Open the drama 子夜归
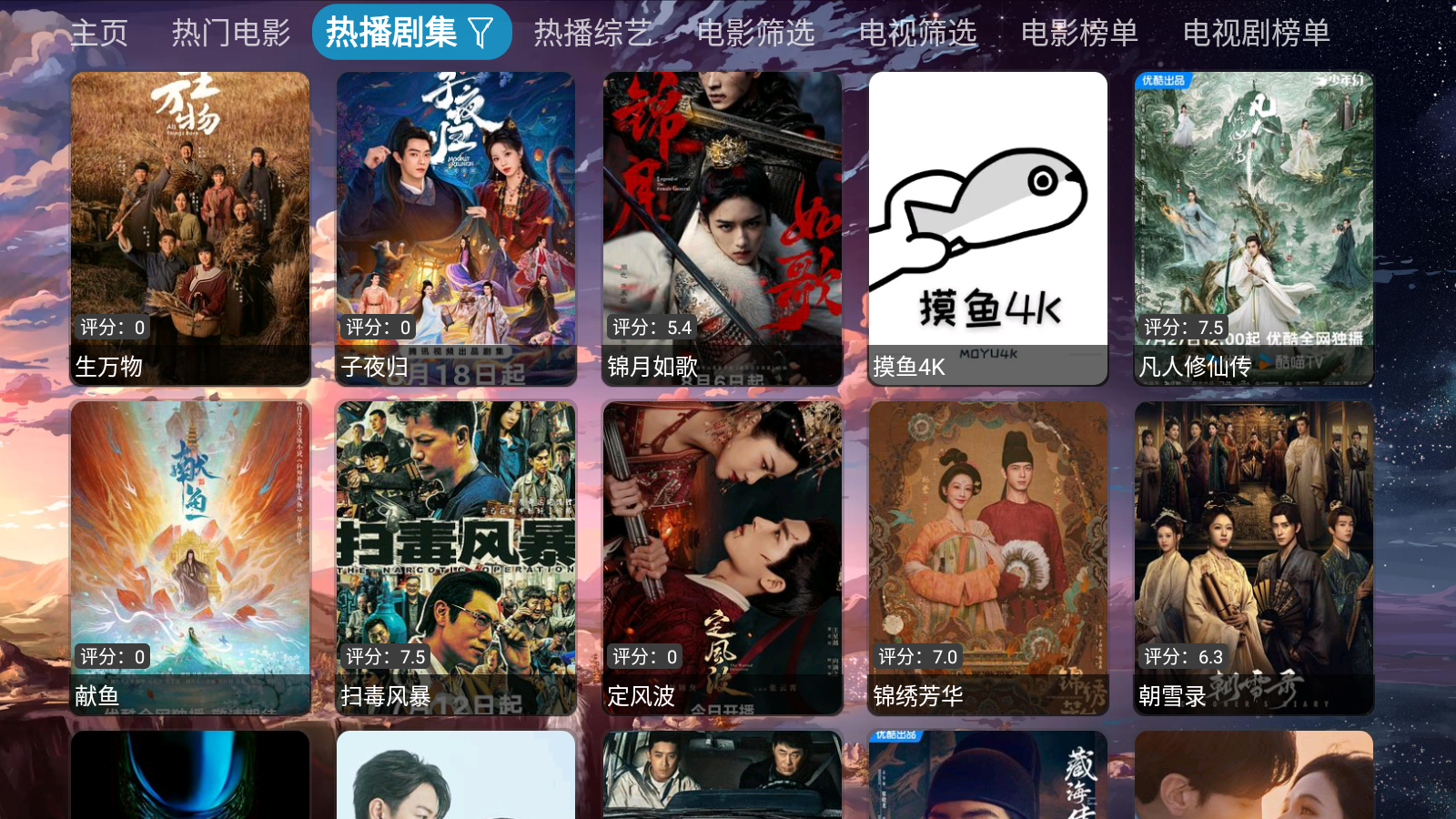 [x=456, y=228]
